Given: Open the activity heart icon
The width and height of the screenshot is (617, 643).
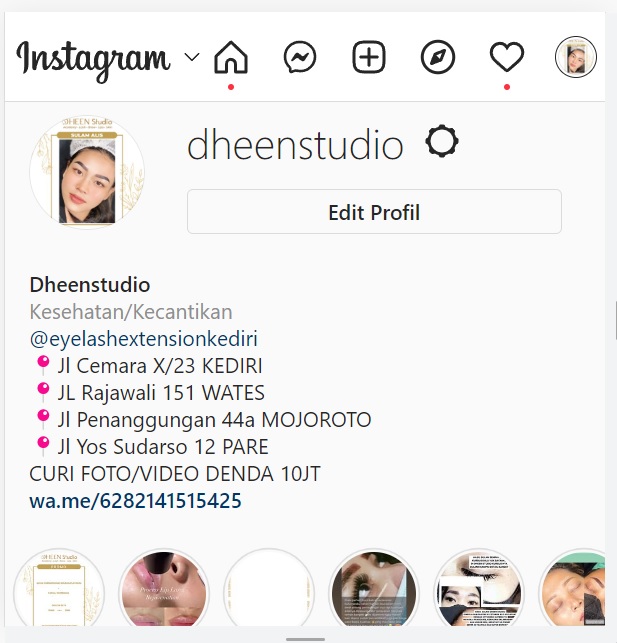Looking at the screenshot, I should click(x=507, y=58).
